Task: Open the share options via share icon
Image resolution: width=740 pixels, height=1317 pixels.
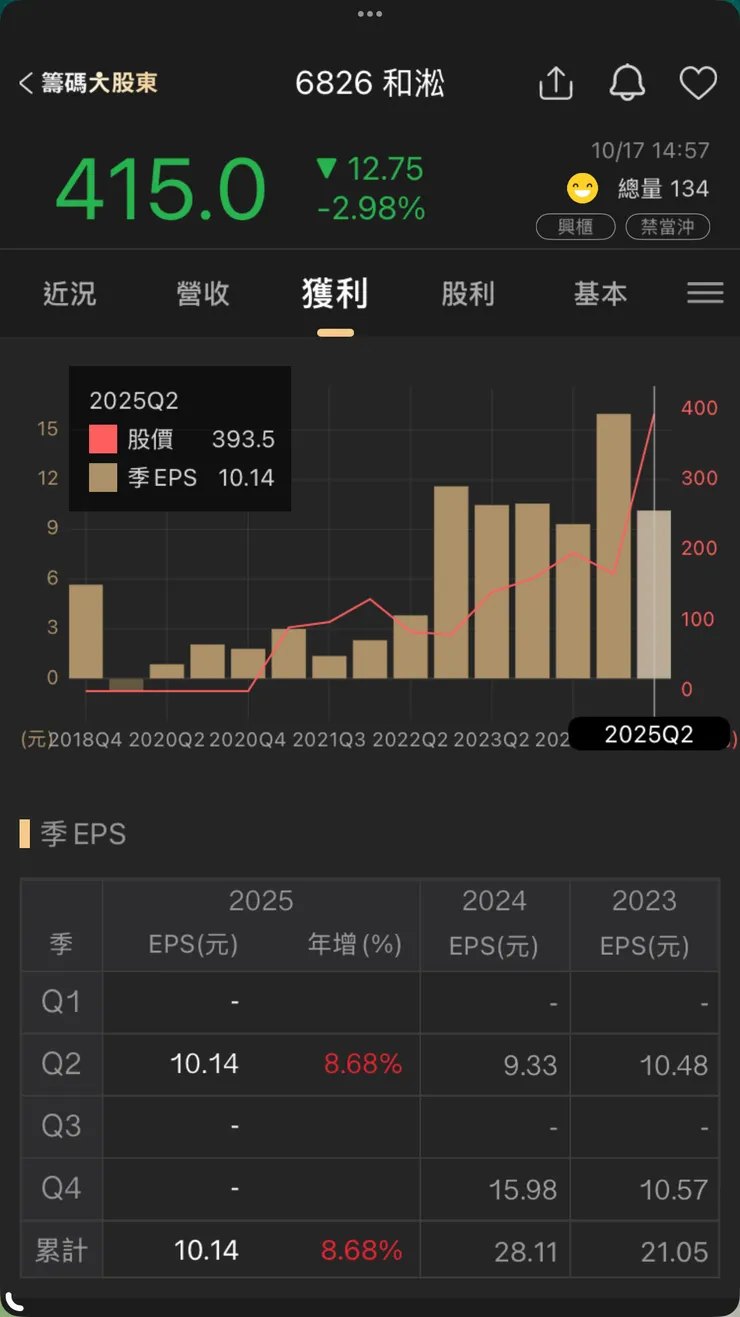Action: pyautogui.click(x=556, y=83)
